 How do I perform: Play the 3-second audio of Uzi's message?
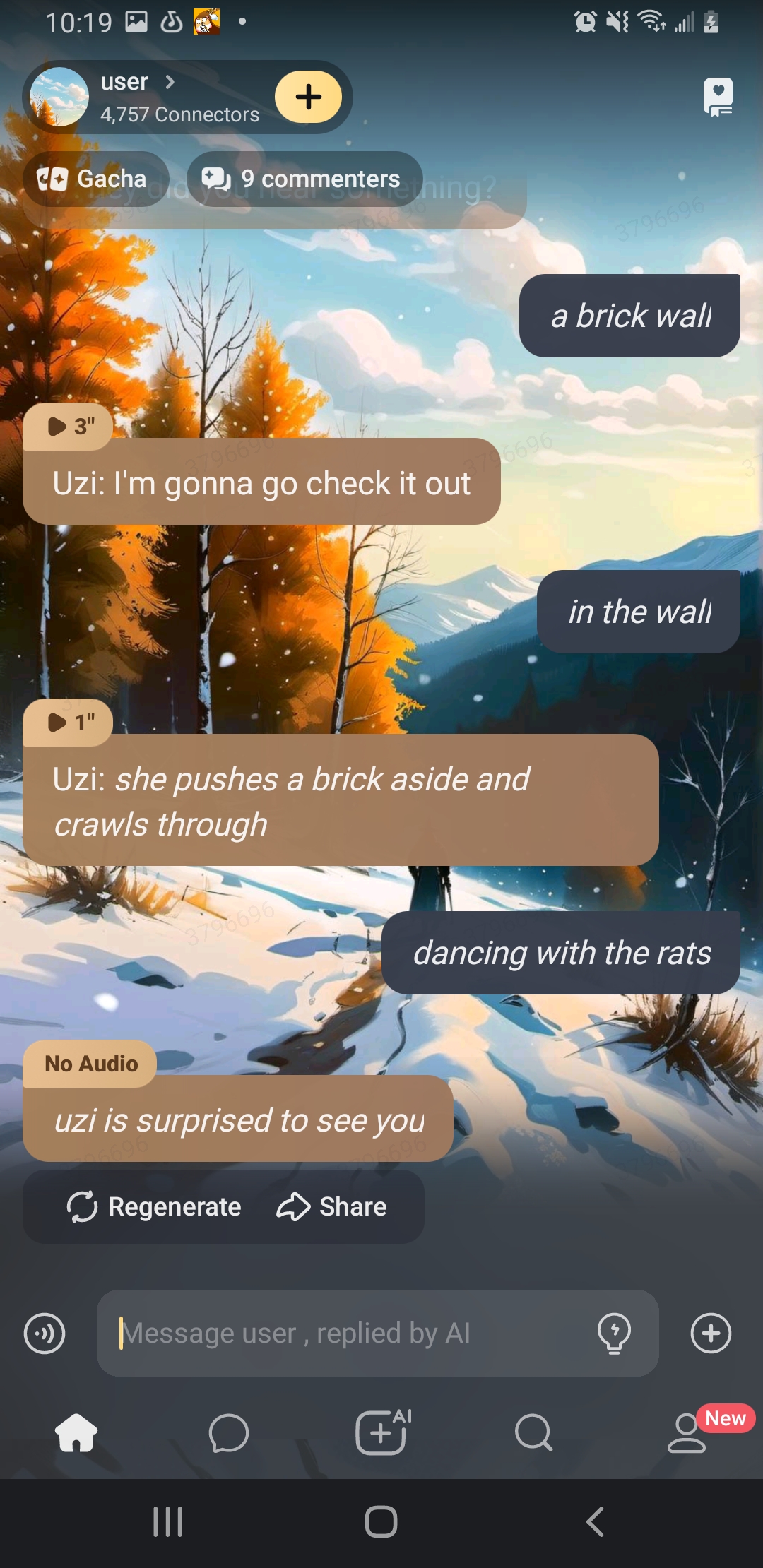click(68, 427)
